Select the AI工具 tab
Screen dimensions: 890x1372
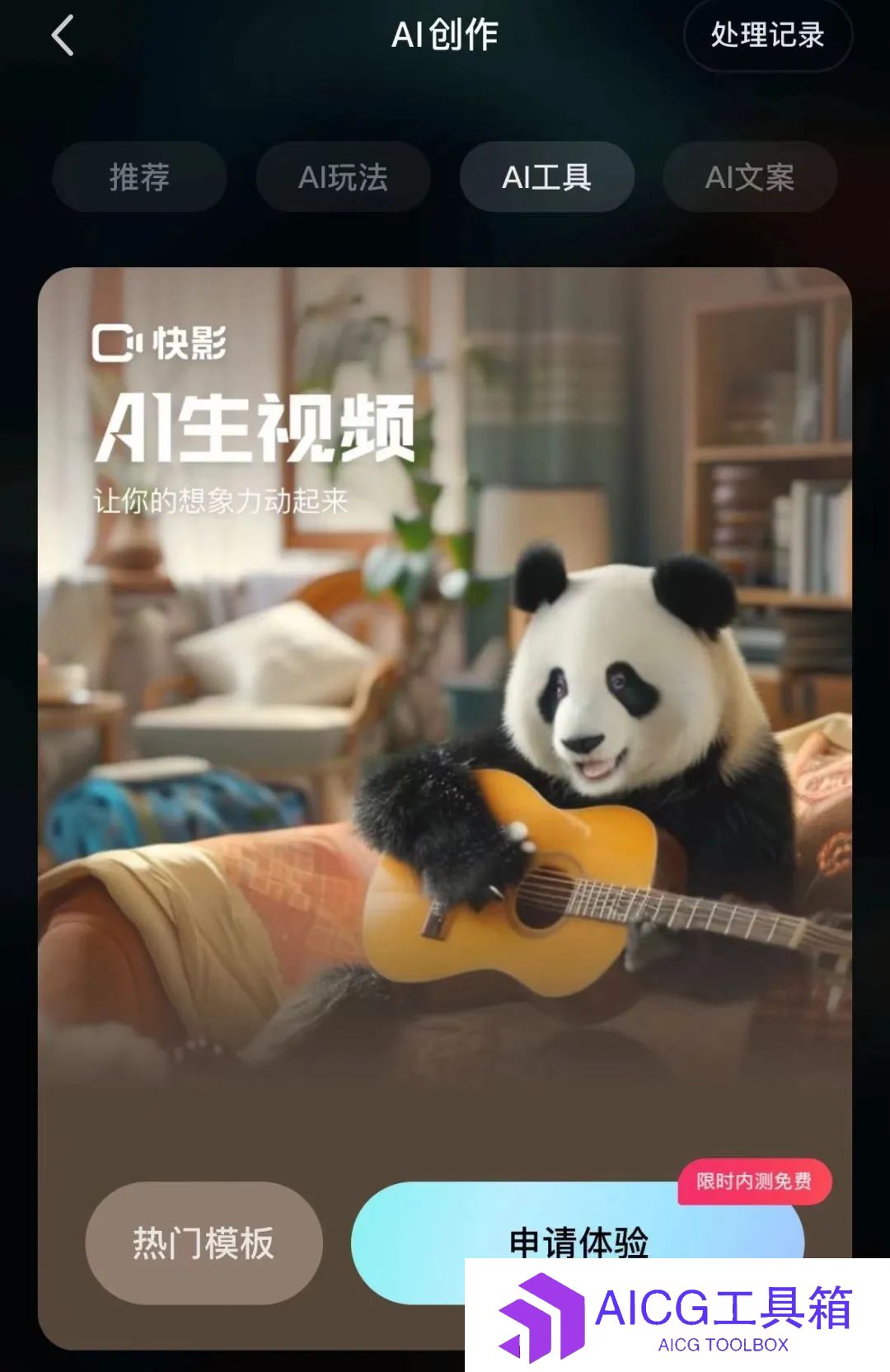coord(546,177)
